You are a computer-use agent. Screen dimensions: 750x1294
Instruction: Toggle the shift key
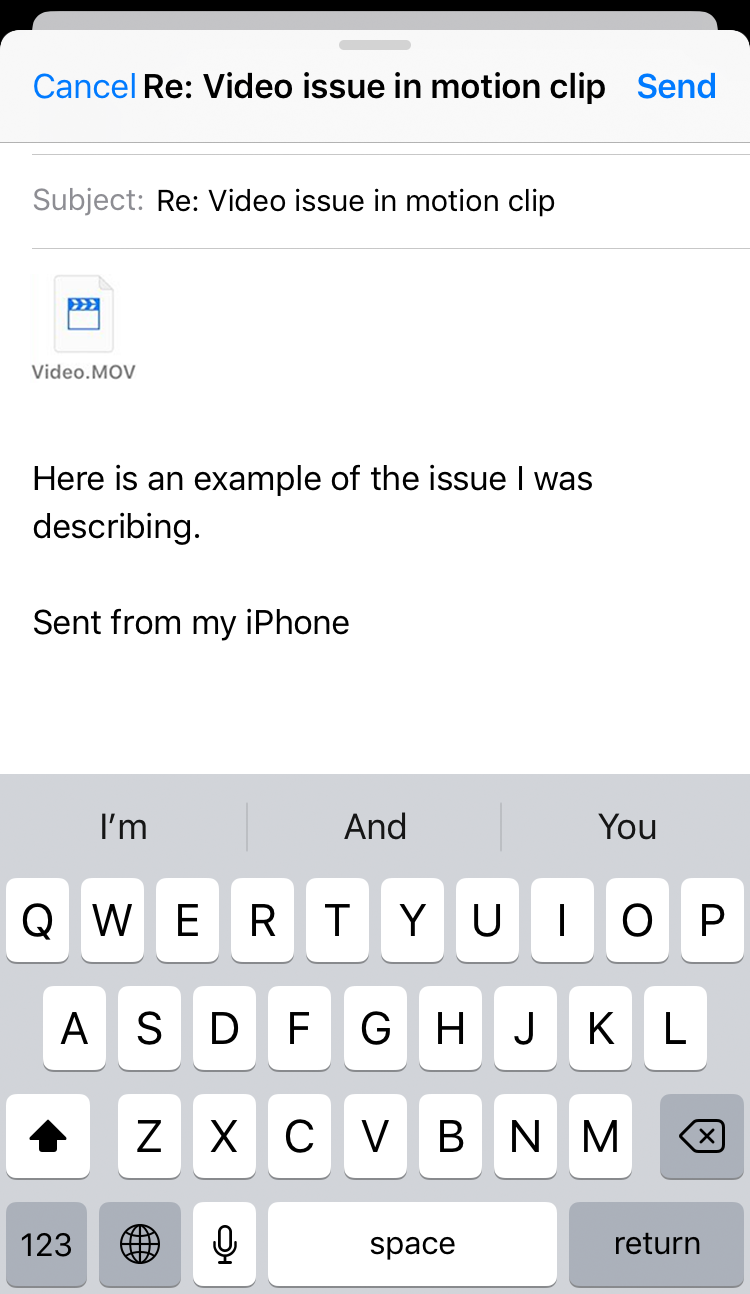[48, 1136]
